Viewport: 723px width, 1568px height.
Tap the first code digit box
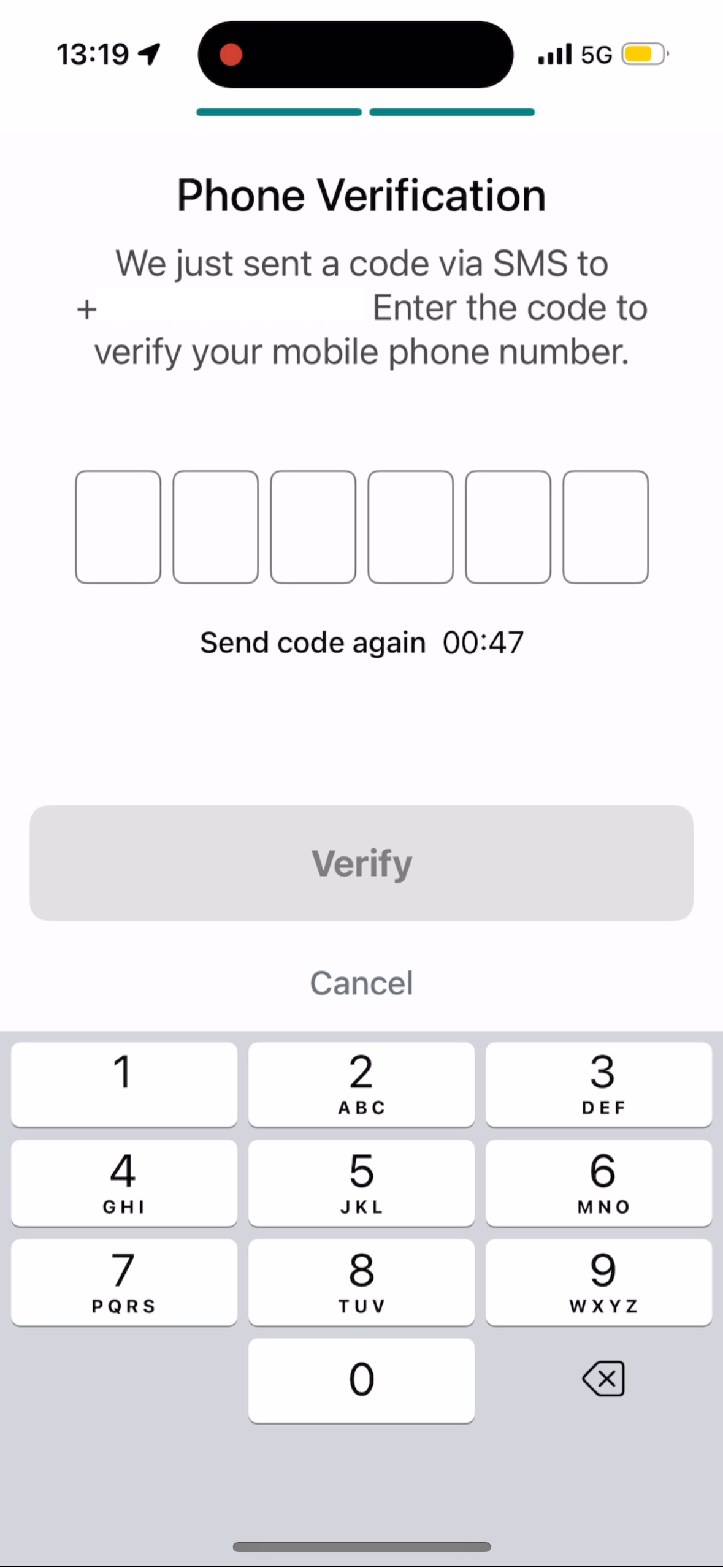click(118, 527)
